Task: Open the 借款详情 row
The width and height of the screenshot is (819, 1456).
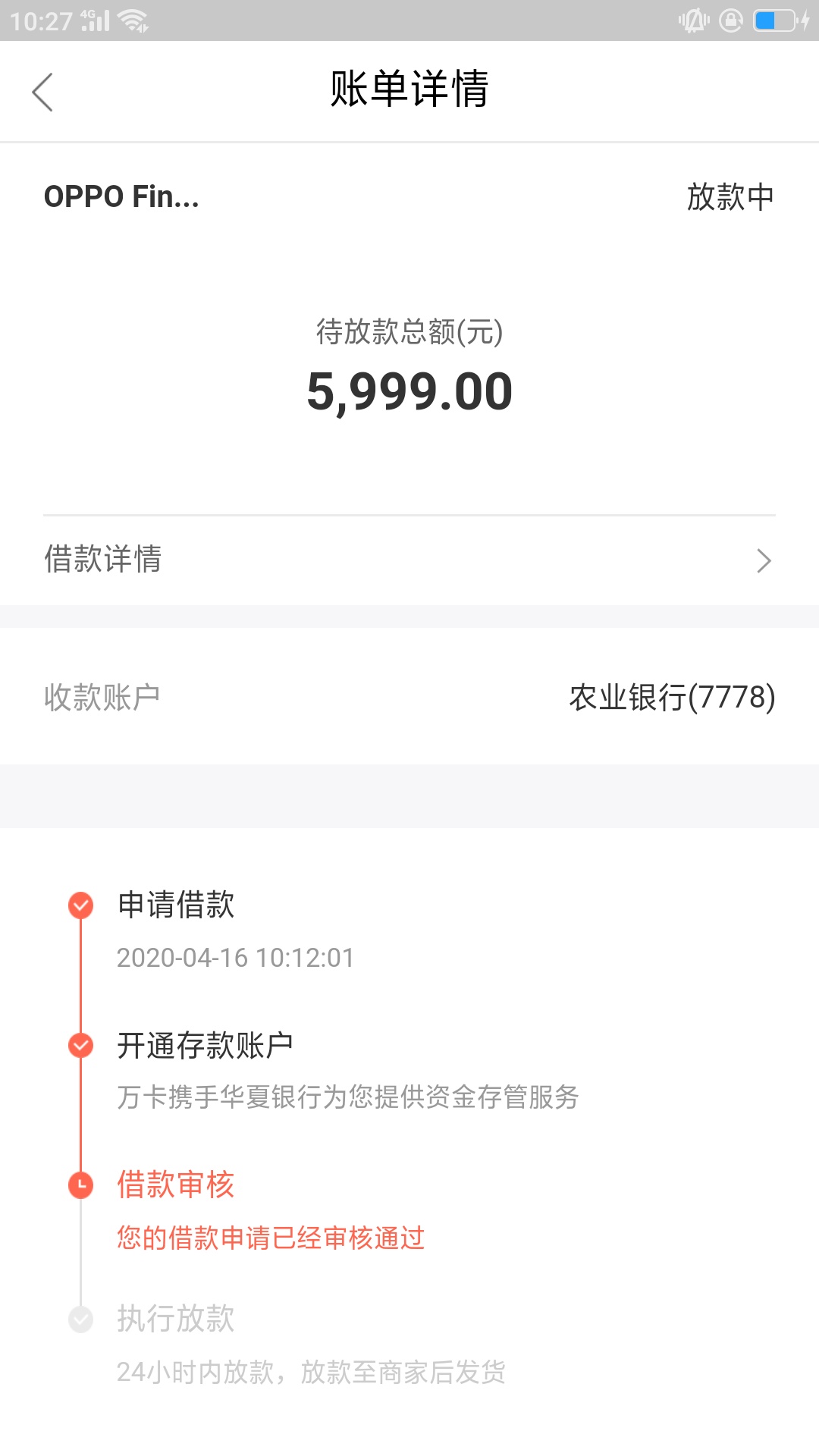Action: point(409,560)
